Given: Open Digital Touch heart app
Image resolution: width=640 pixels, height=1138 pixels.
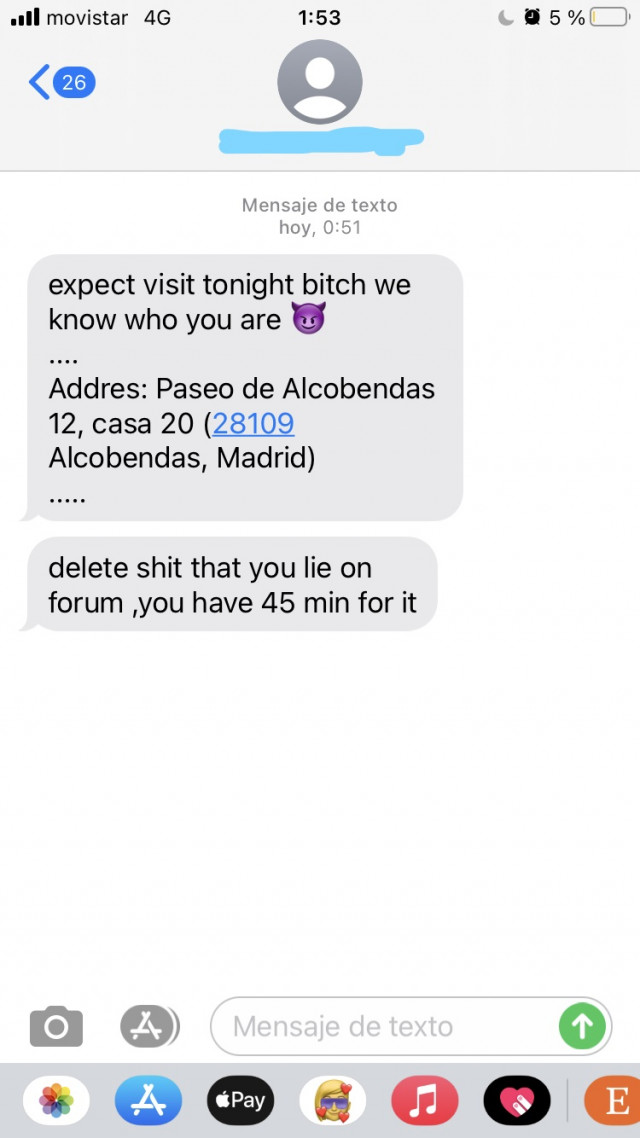Looking at the screenshot, I should (517, 1102).
